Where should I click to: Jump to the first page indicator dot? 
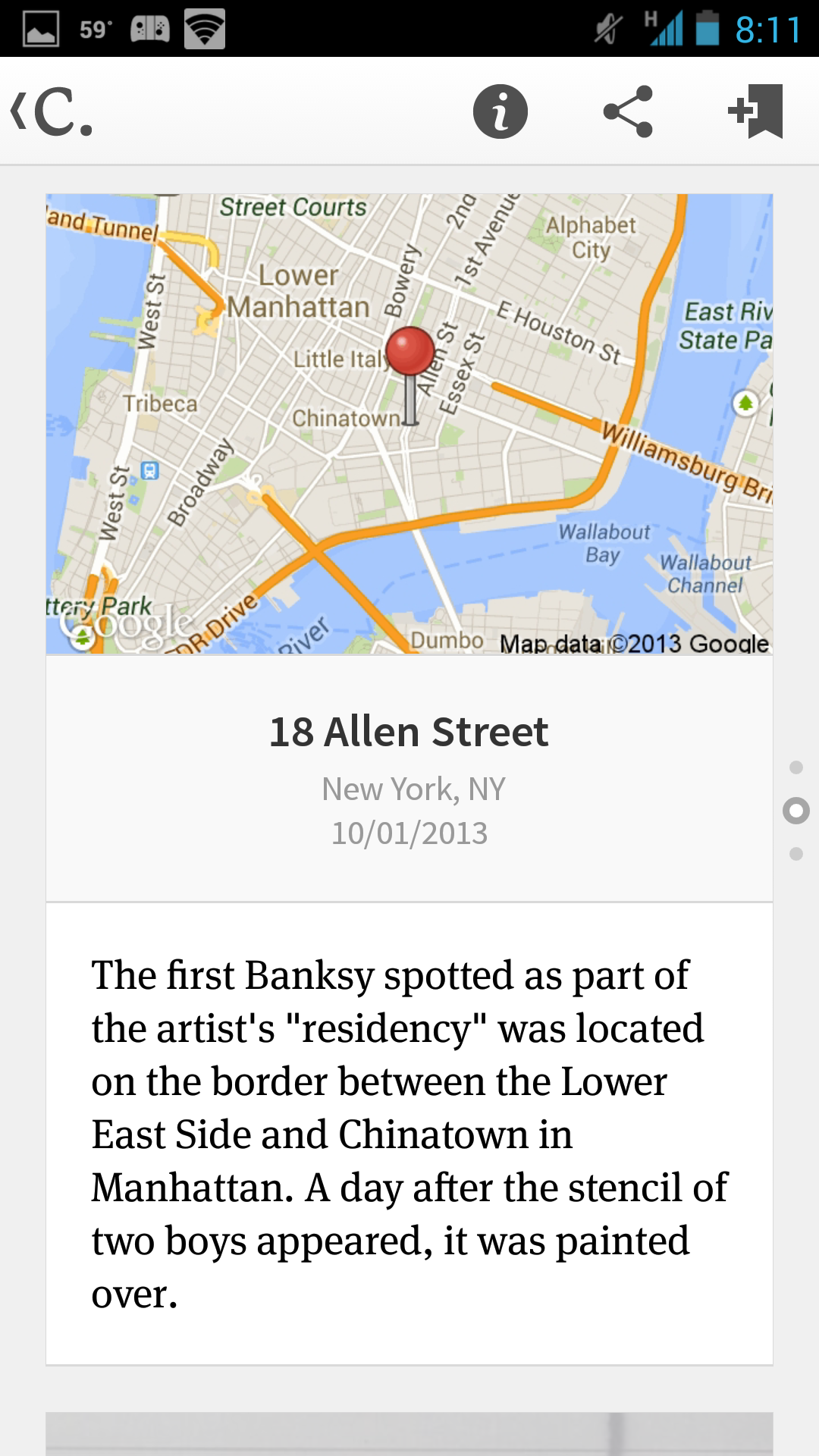[x=796, y=767]
